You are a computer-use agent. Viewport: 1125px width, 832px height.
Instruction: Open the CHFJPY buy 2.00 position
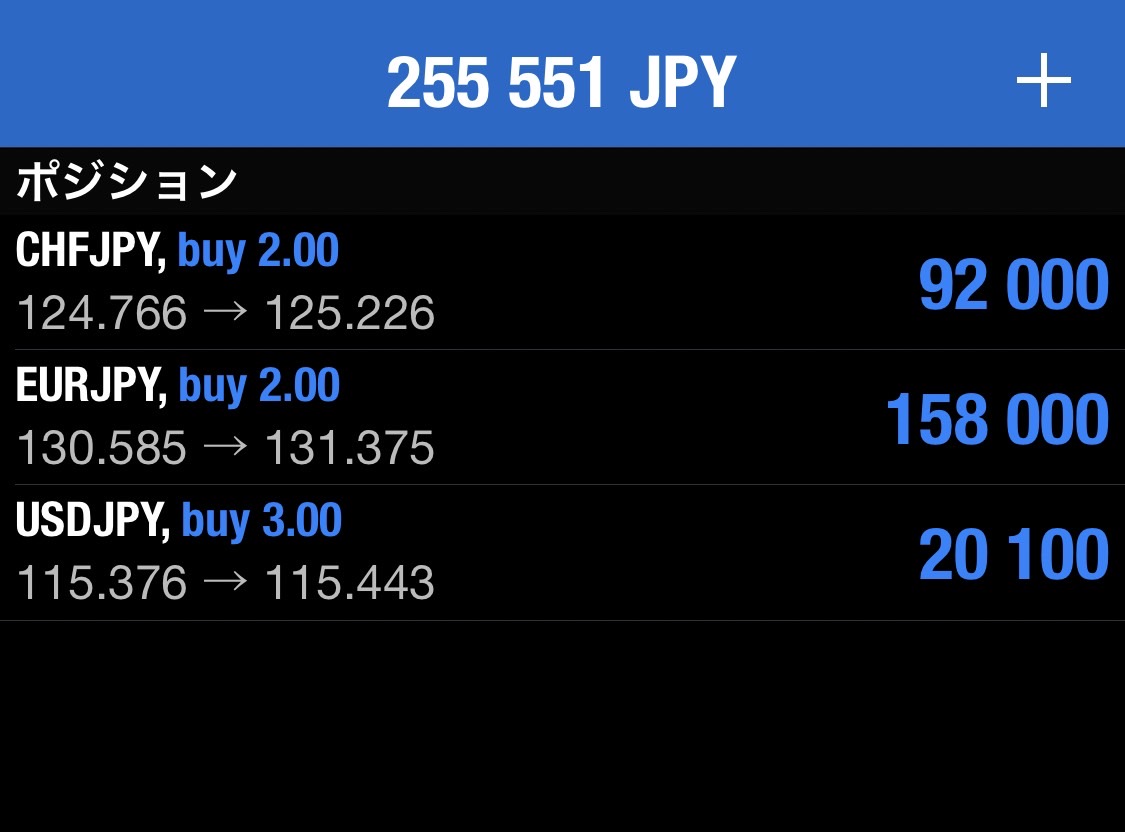560,283
